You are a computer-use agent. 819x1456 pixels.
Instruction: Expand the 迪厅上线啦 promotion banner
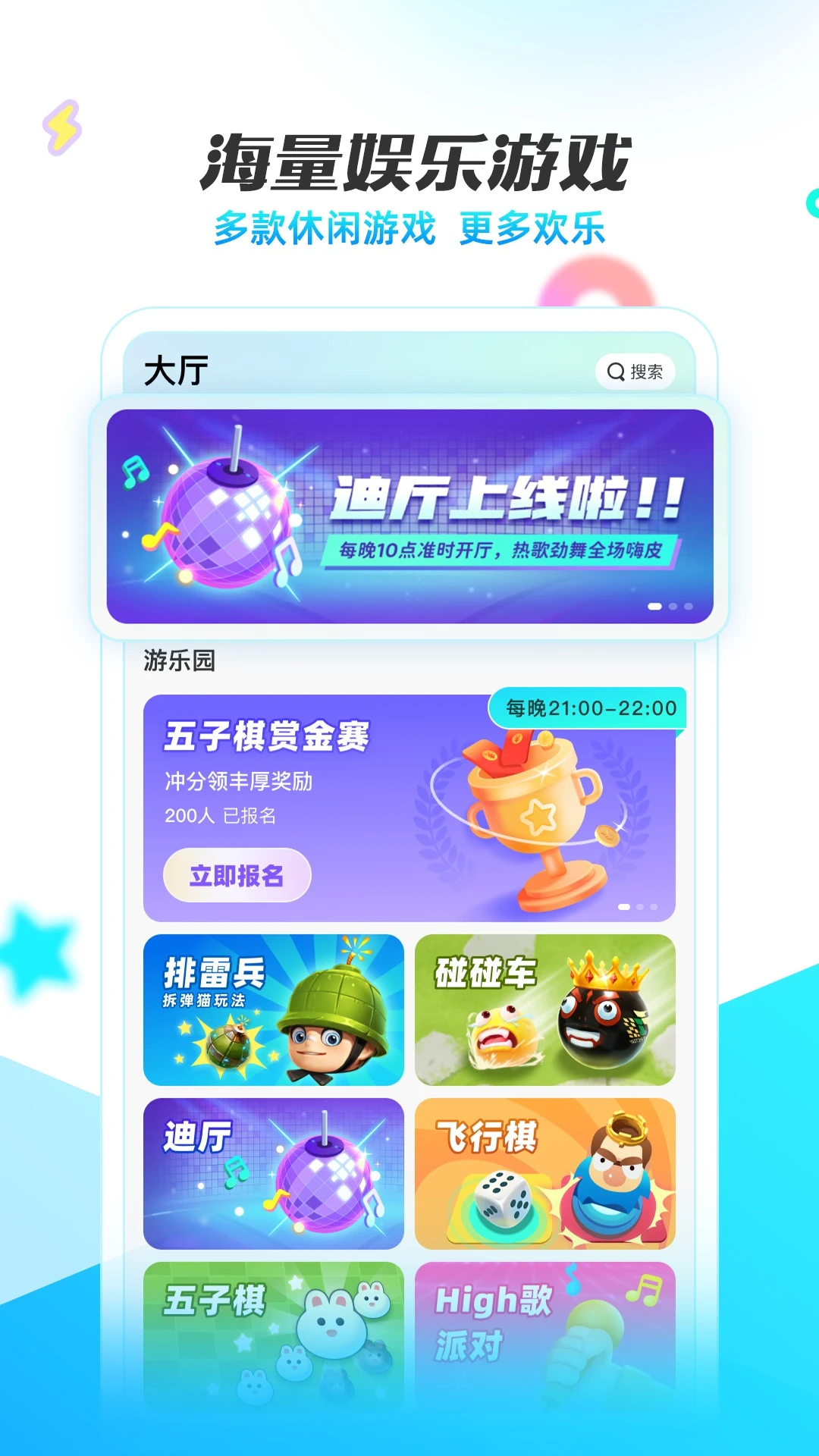409,516
